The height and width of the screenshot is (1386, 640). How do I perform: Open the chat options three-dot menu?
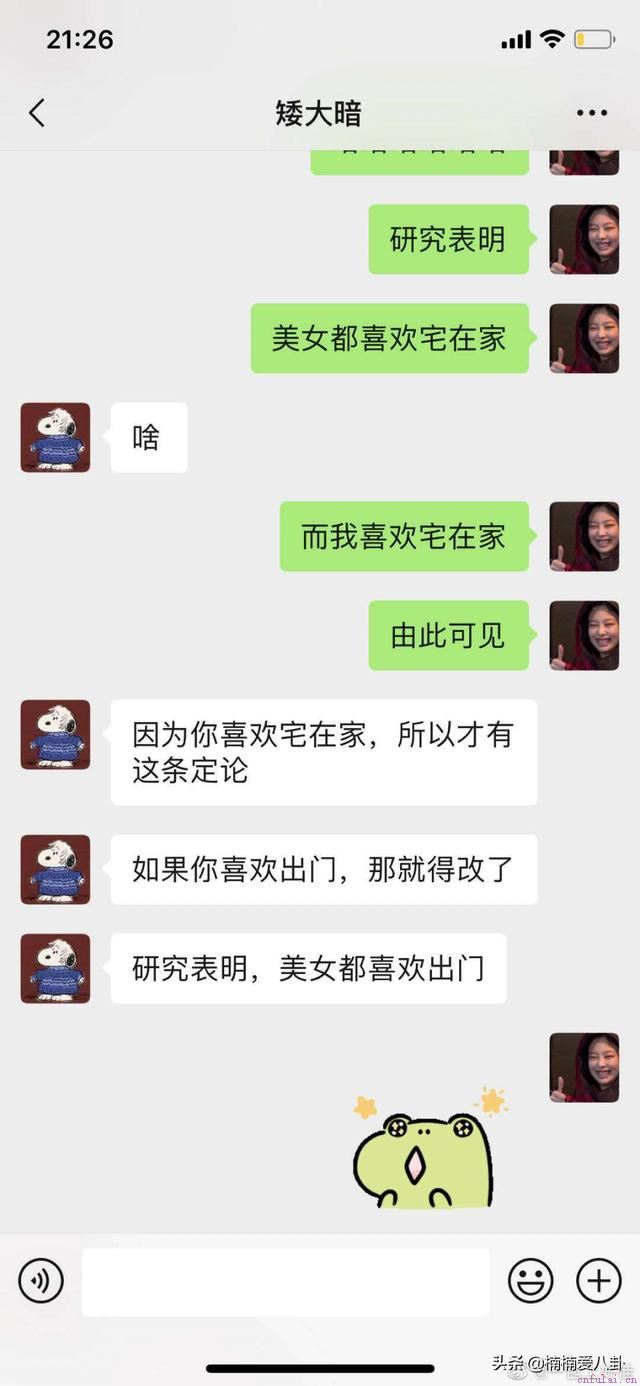click(592, 113)
